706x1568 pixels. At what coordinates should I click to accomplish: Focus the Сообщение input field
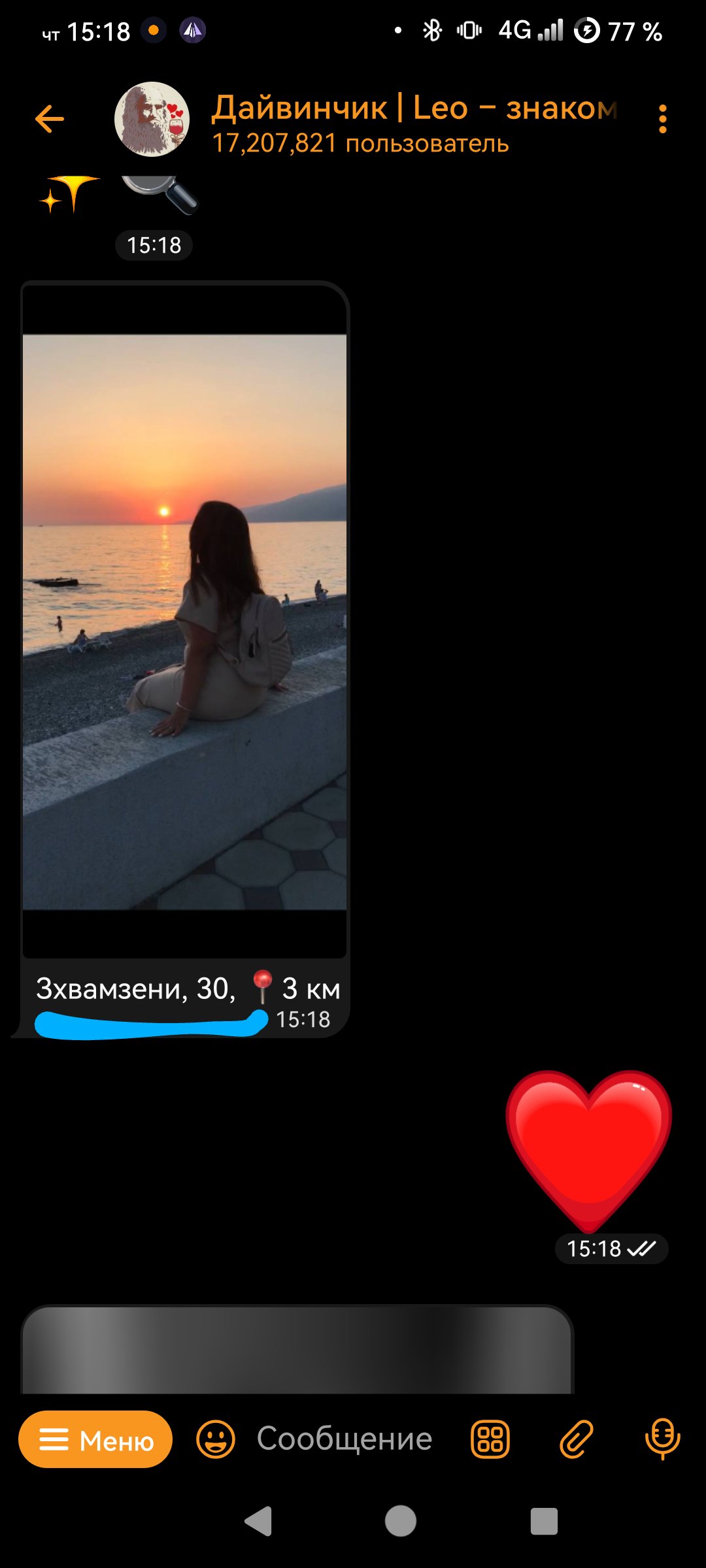pyautogui.click(x=345, y=1439)
